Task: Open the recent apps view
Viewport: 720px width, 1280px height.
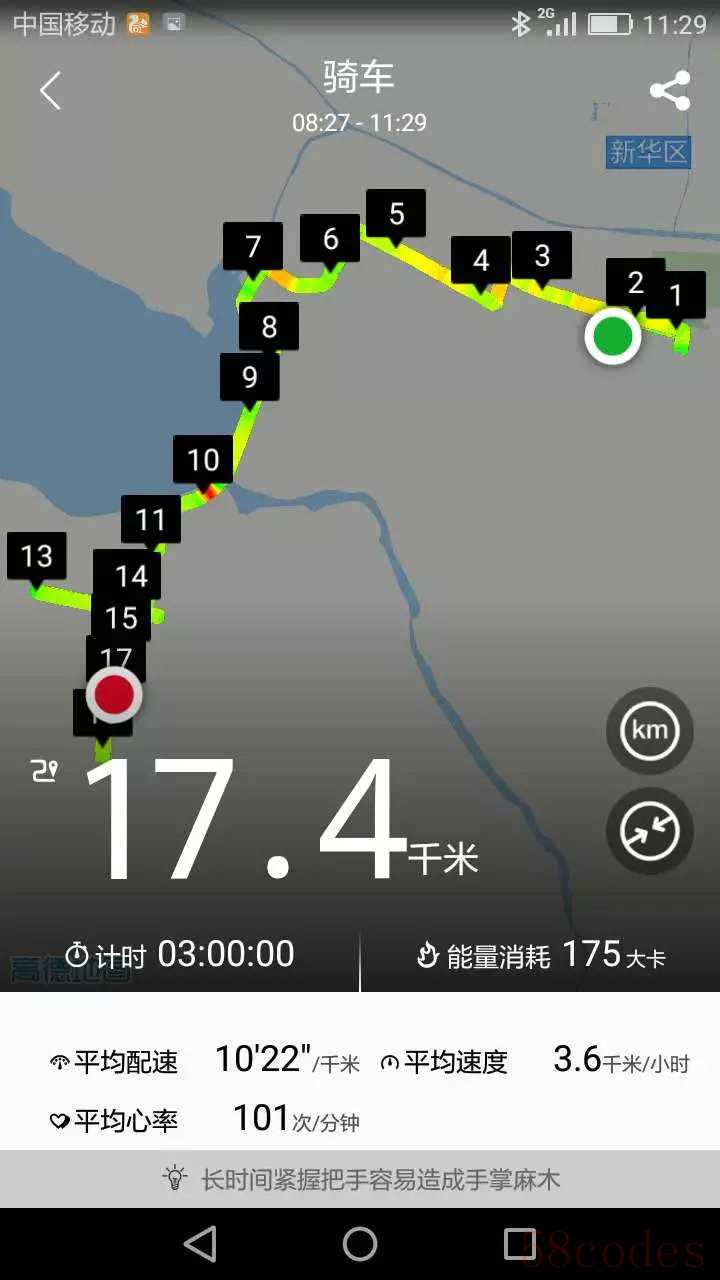Action: tap(520, 1244)
